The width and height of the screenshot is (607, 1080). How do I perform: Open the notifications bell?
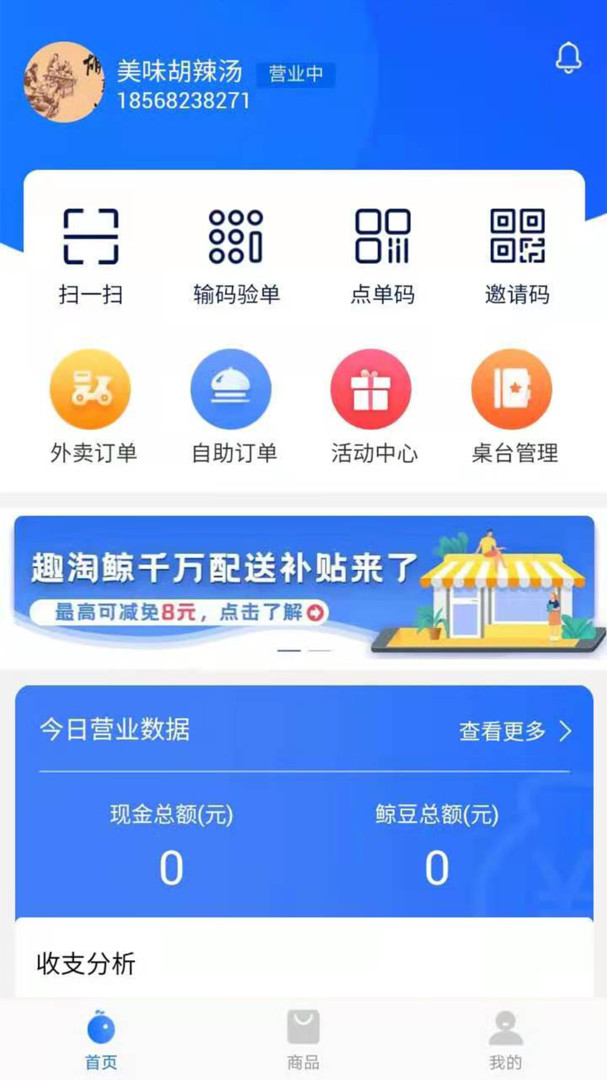(x=568, y=59)
